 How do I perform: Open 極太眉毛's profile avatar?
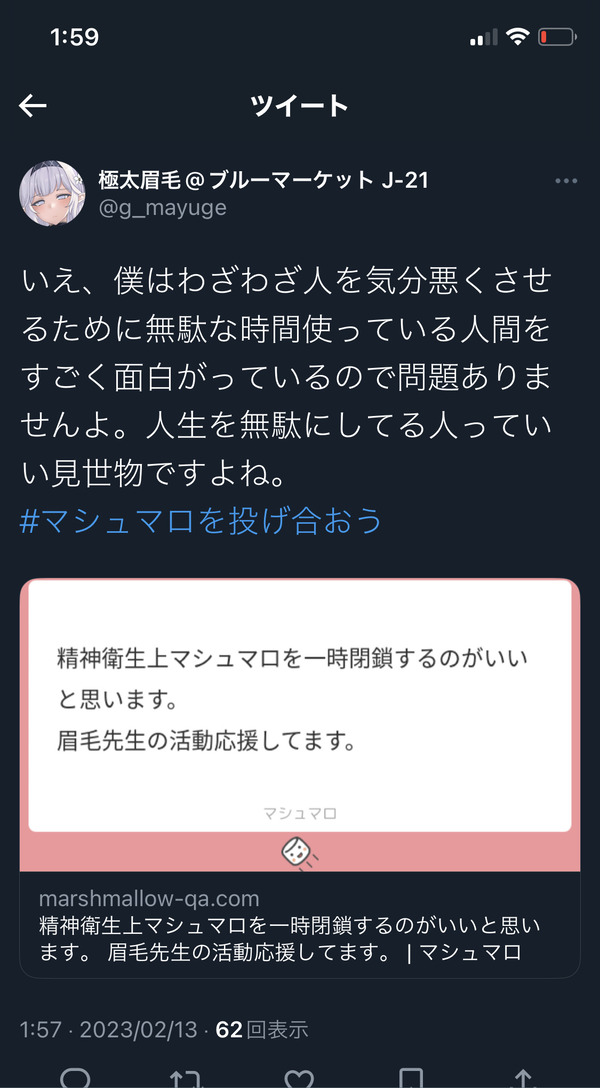click(52, 194)
